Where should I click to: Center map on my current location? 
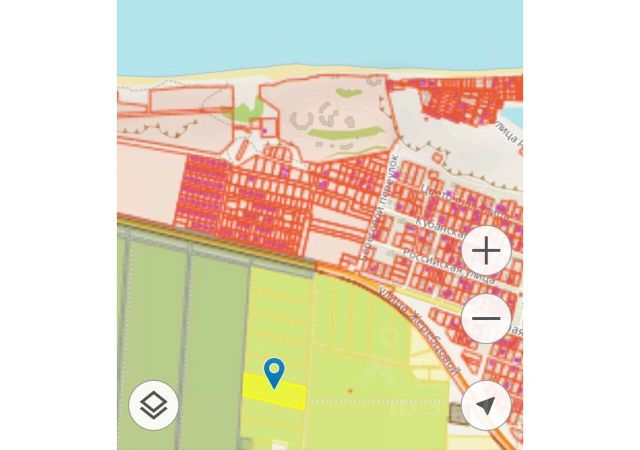[486, 406]
